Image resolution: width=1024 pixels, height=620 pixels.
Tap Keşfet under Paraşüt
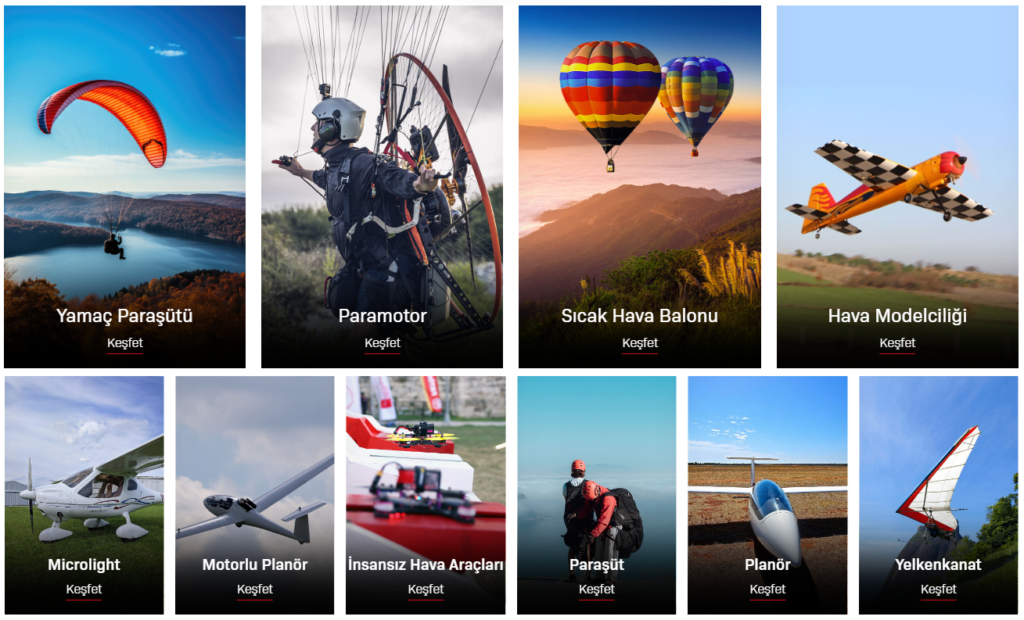[596, 589]
